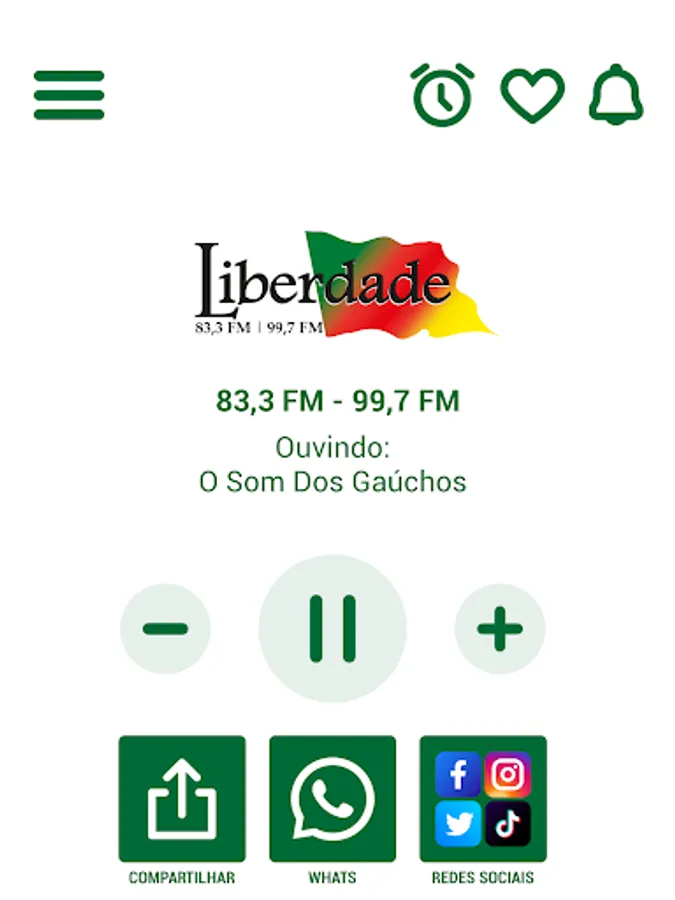Mark station as favorite with heart
Screen dimensions: 675x900
532,95
